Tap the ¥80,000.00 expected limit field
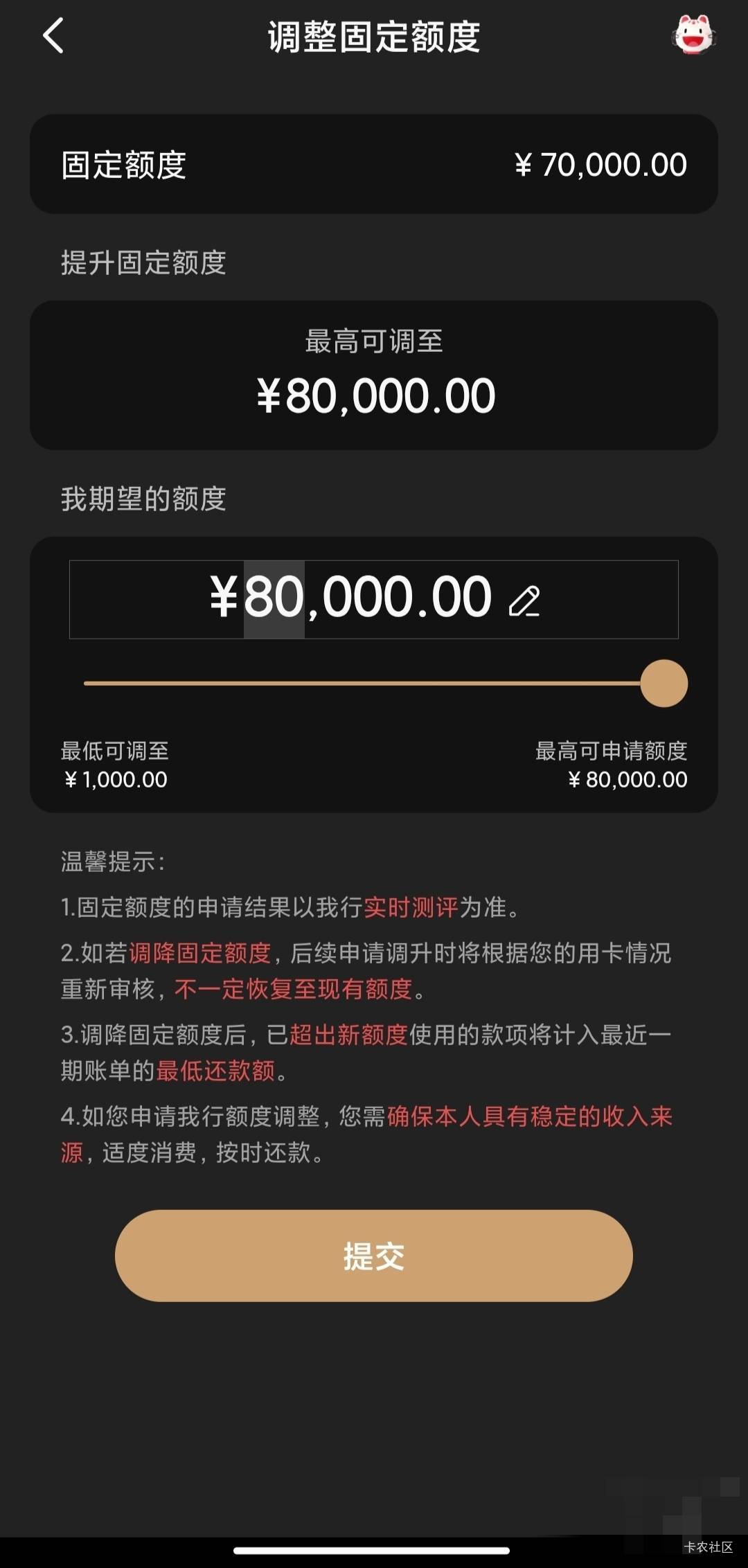 coord(374,599)
